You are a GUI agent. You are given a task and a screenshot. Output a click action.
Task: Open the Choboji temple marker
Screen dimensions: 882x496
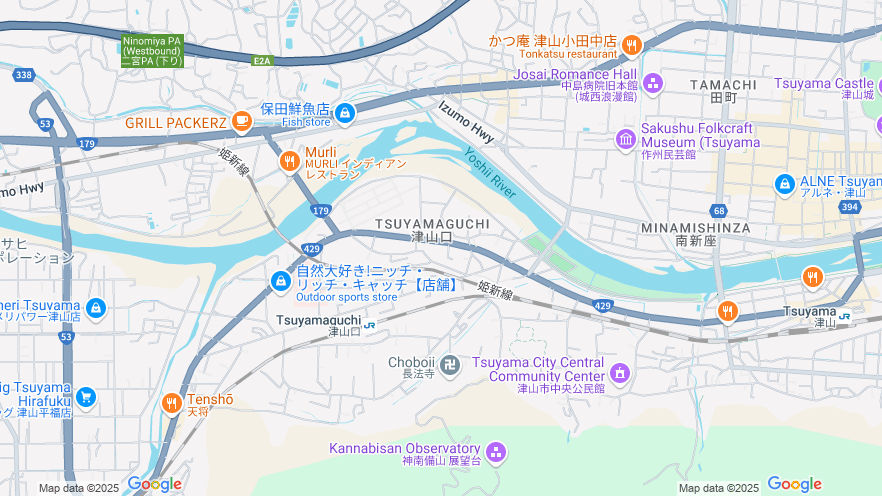point(451,362)
